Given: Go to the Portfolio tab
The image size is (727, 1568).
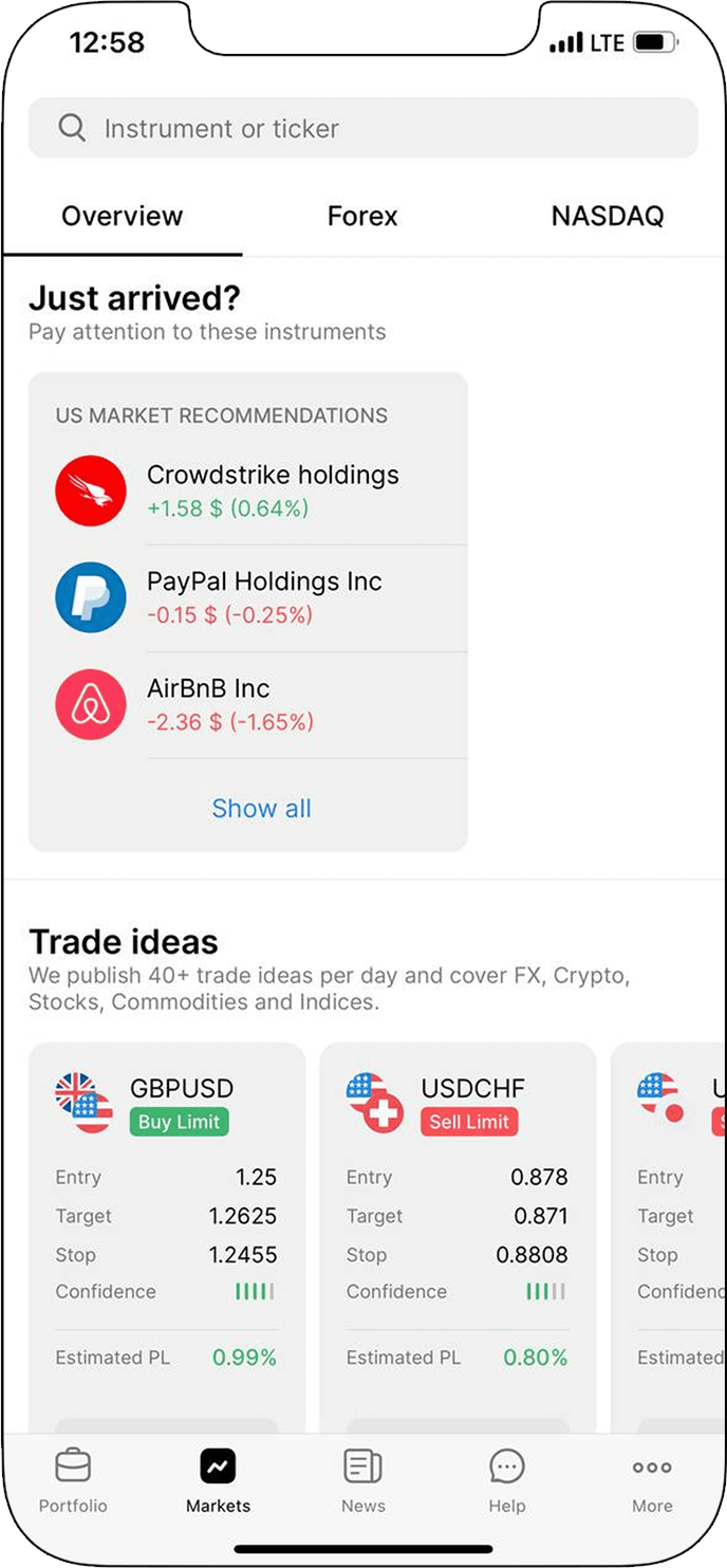Looking at the screenshot, I should [73, 1480].
